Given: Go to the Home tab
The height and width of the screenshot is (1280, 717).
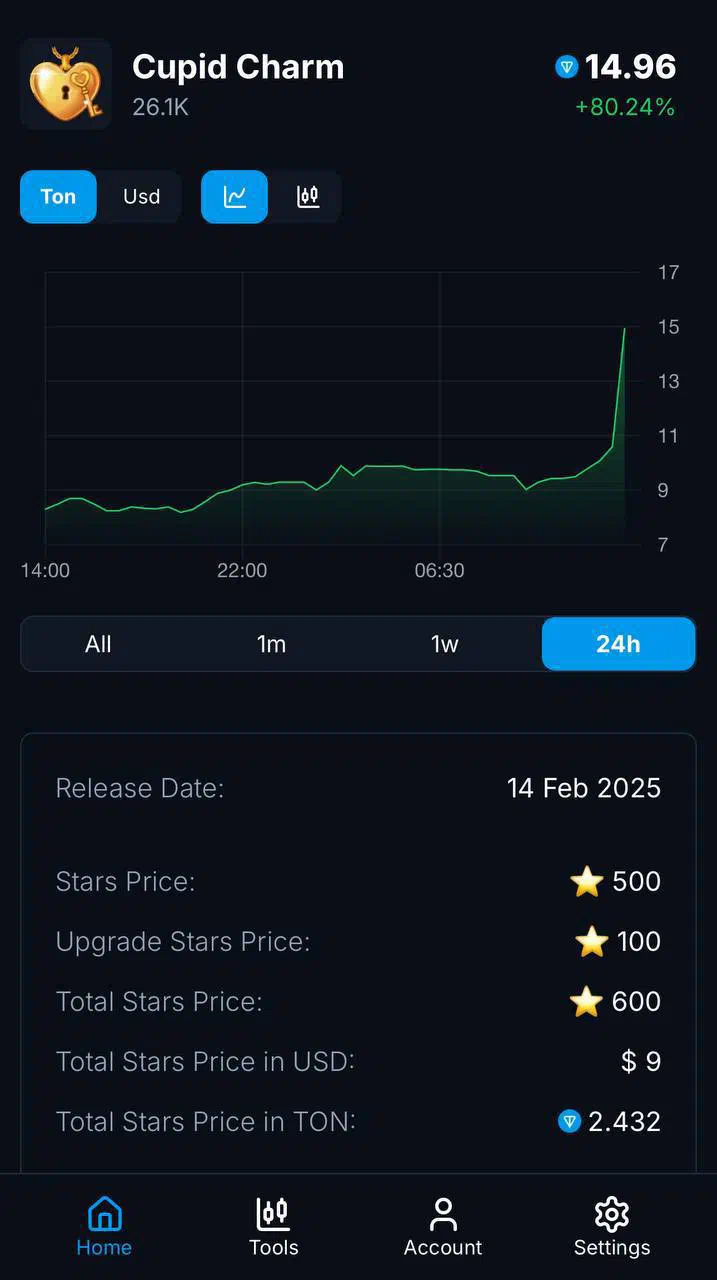Looking at the screenshot, I should pyautogui.click(x=104, y=1227).
